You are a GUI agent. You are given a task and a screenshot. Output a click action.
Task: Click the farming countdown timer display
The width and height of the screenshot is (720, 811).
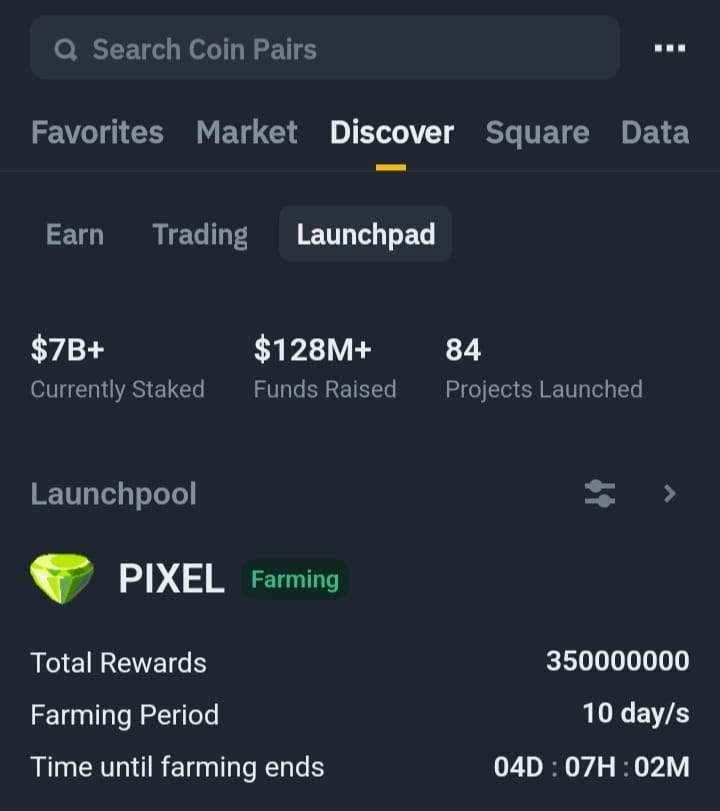pyautogui.click(x=589, y=767)
